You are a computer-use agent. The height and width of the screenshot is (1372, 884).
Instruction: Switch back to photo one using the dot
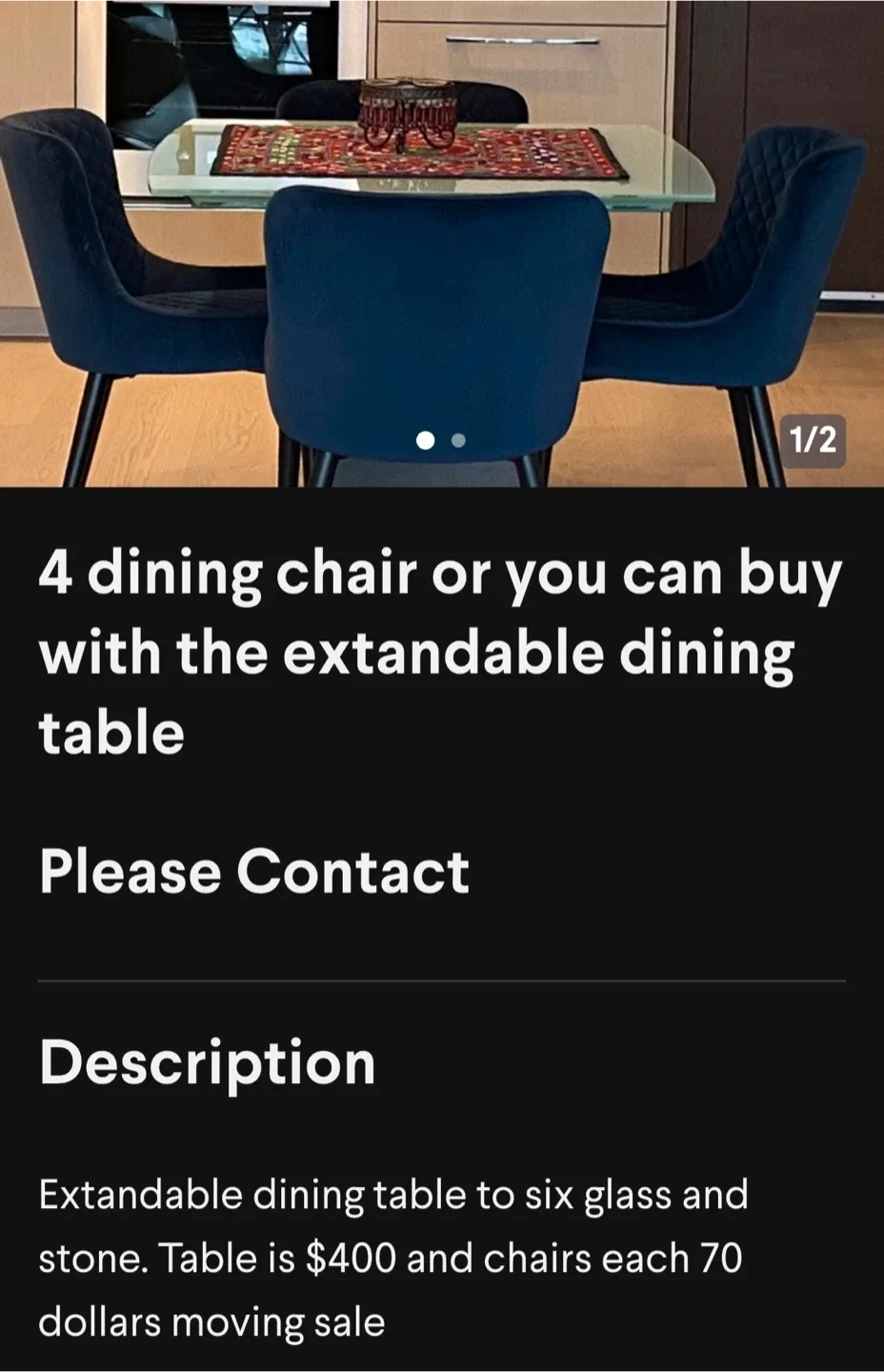[x=428, y=440]
